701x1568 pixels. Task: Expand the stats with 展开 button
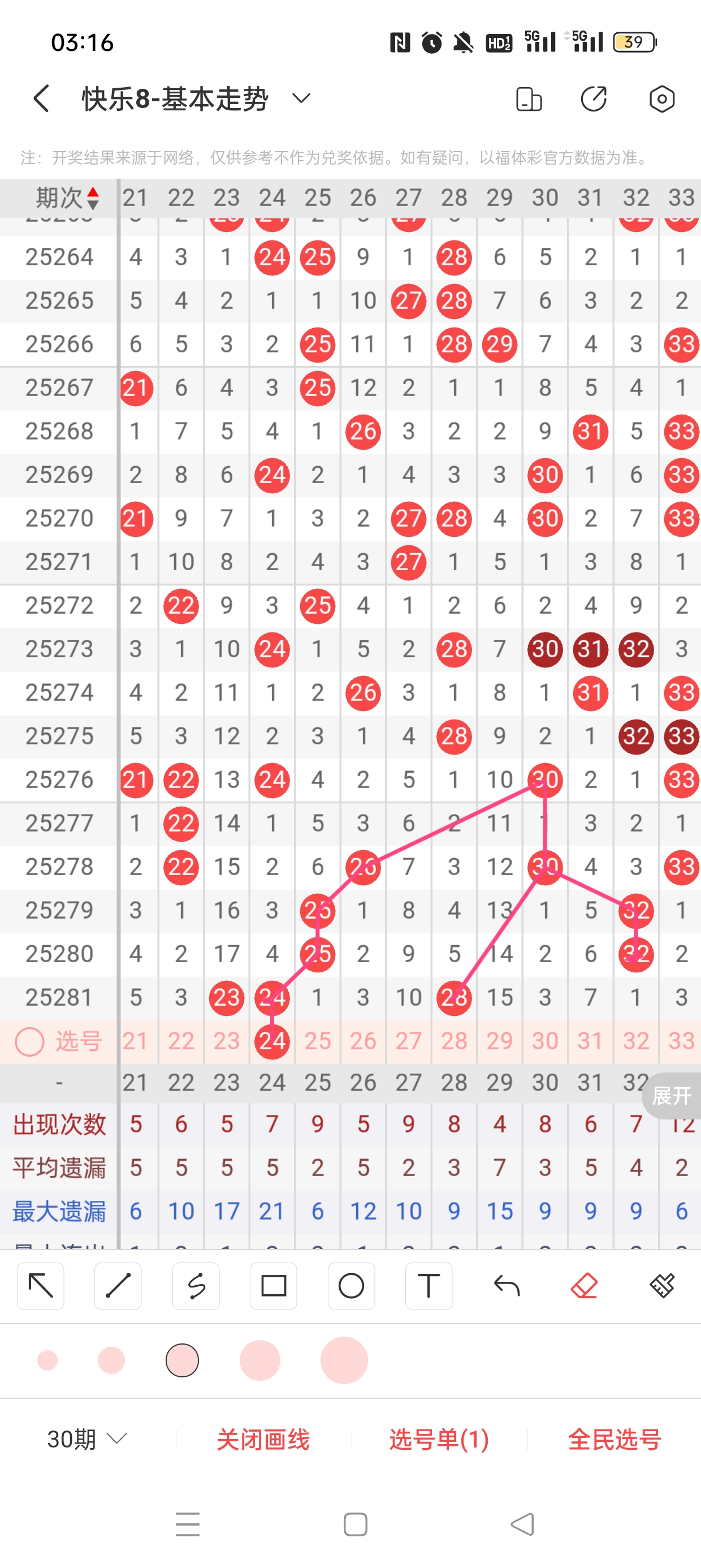click(671, 1096)
